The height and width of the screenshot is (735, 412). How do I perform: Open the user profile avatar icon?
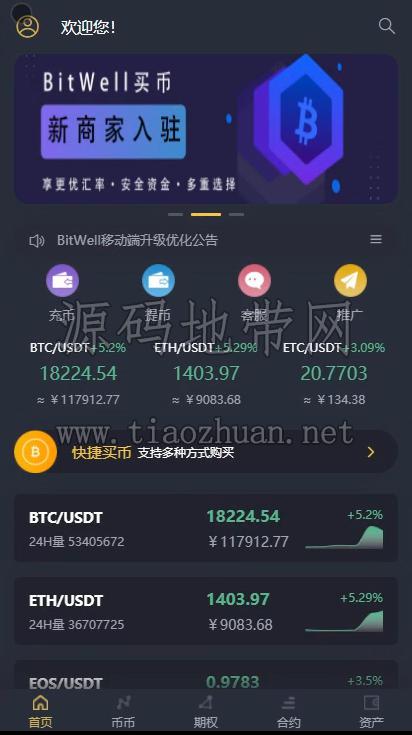[27, 27]
